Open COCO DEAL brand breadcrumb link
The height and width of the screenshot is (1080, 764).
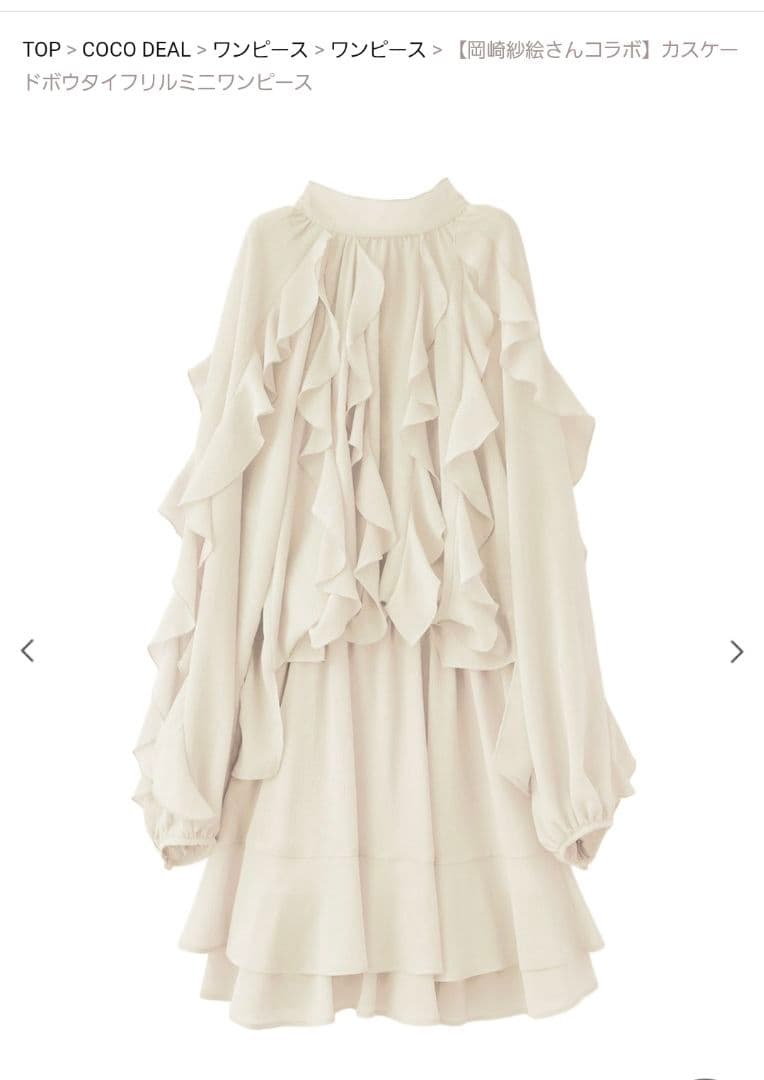click(x=136, y=49)
